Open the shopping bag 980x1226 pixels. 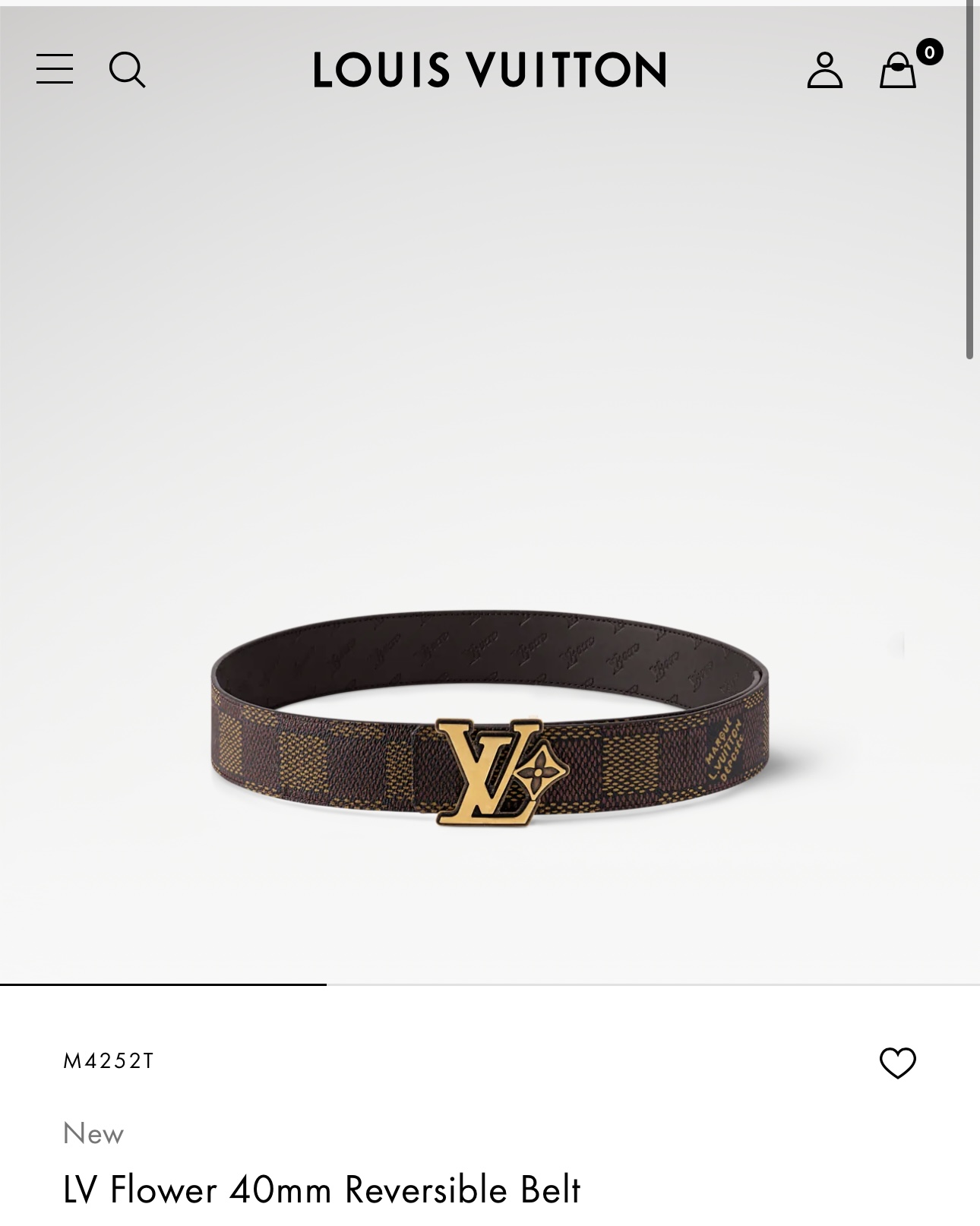(898, 71)
